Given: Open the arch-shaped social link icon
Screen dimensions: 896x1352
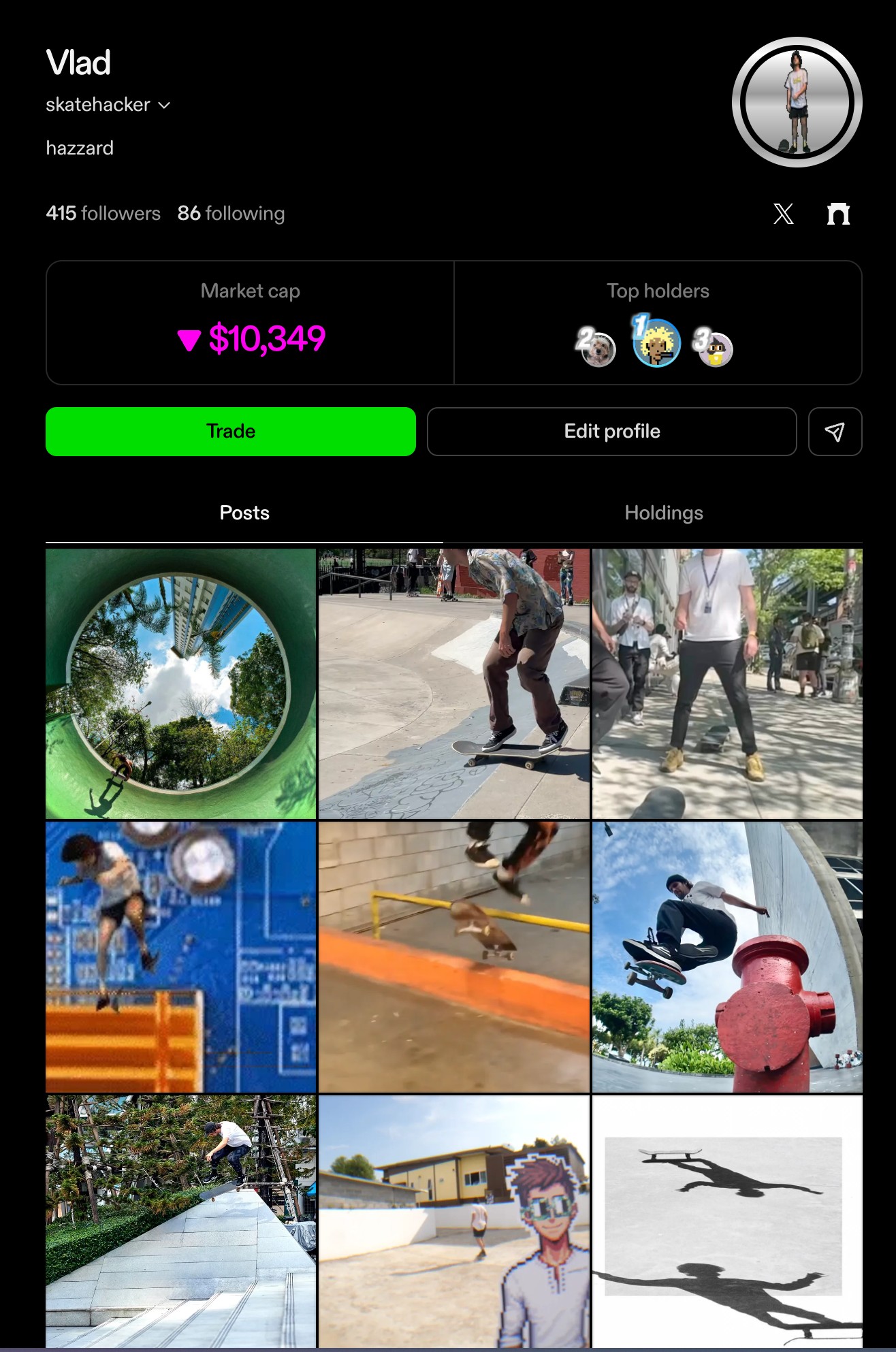Looking at the screenshot, I should pyautogui.click(x=838, y=214).
